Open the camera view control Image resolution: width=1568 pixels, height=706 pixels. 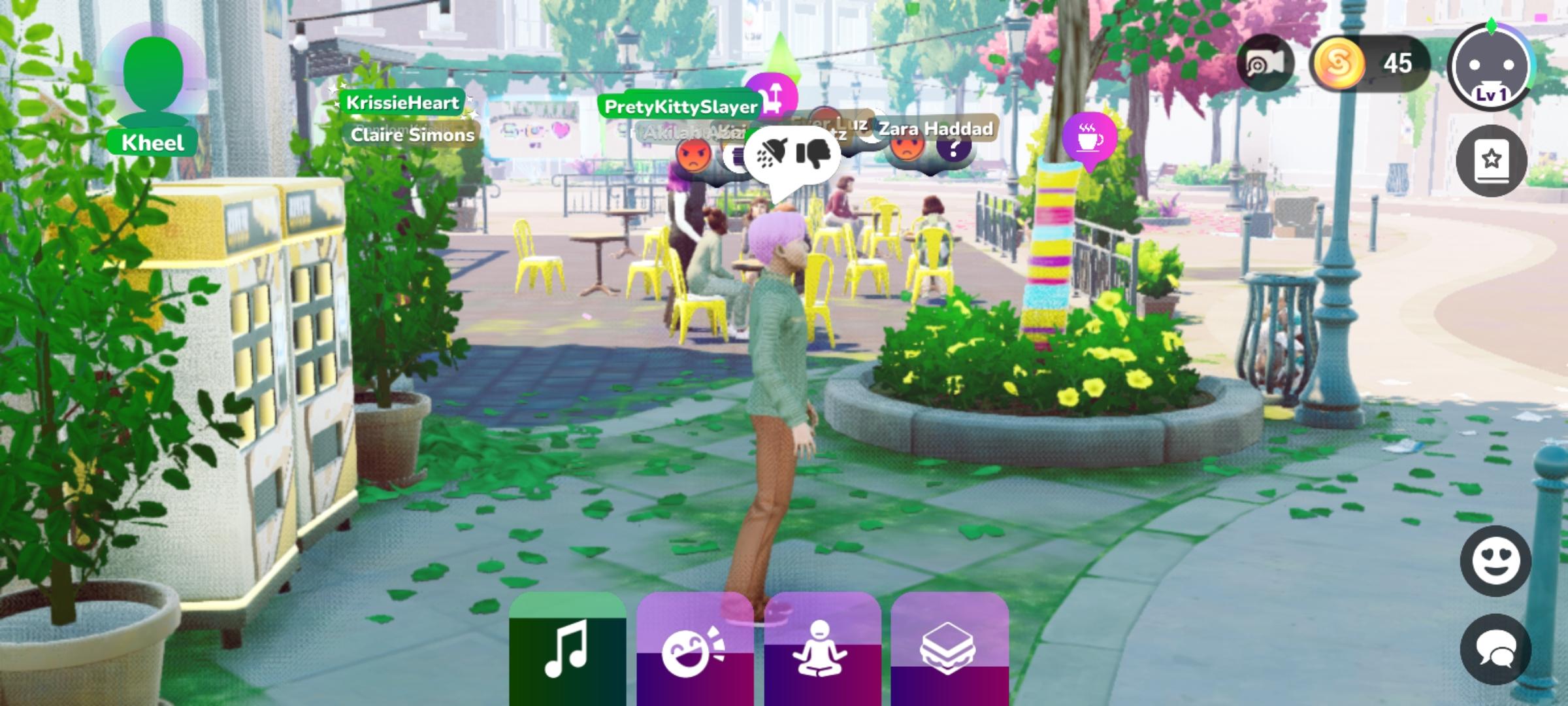pyautogui.click(x=1265, y=63)
